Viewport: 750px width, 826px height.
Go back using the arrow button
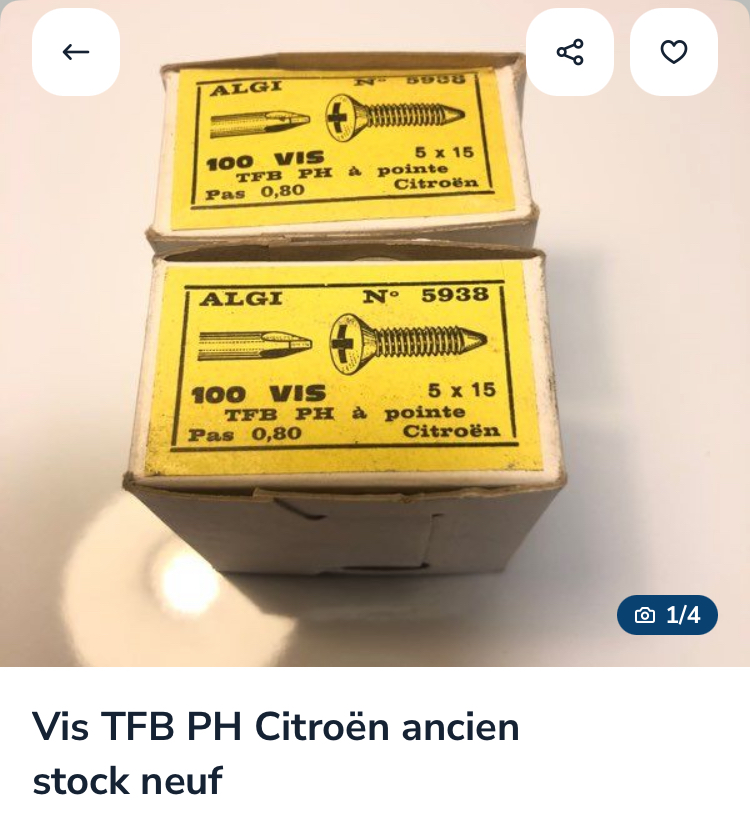(x=76, y=52)
